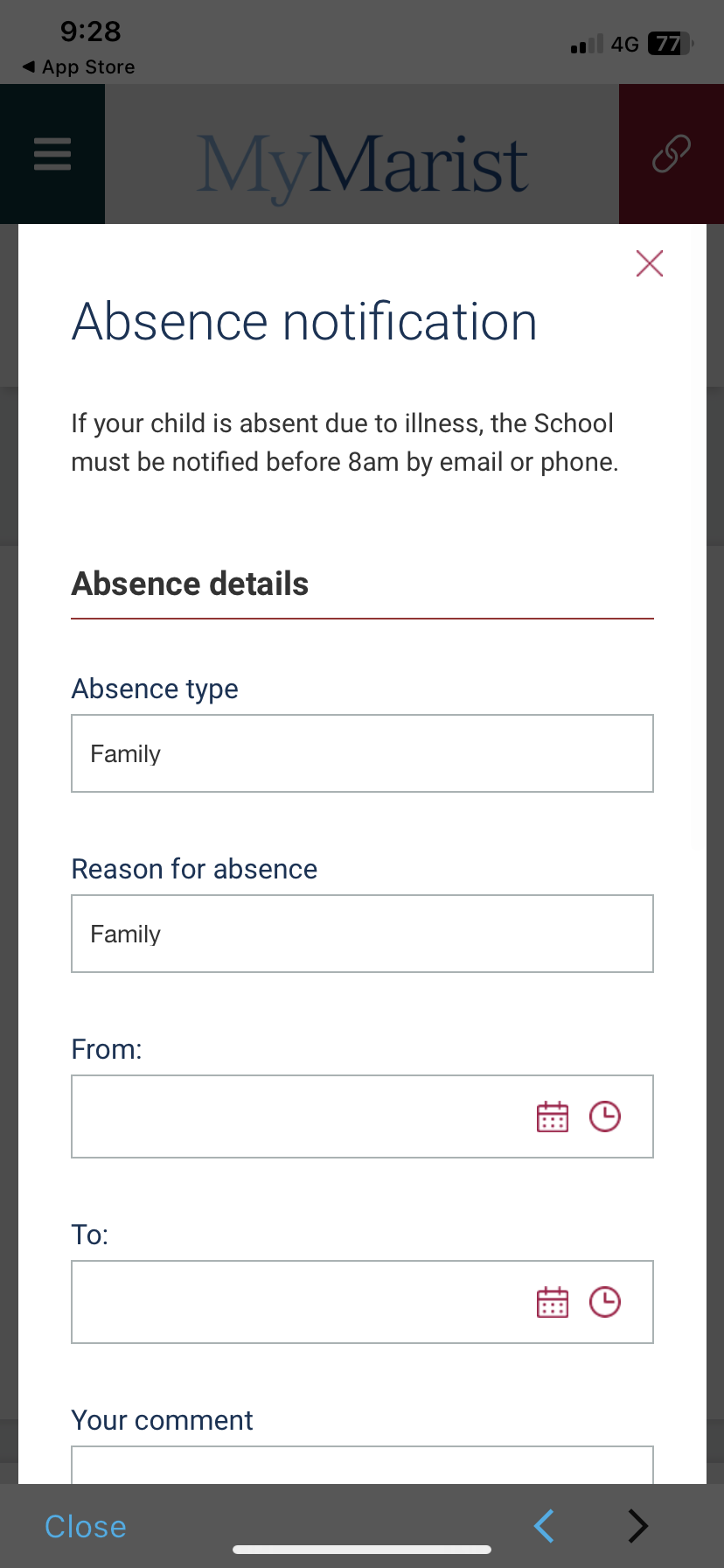The width and height of the screenshot is (724, 1568).
Task: Close the Absence notification dialog
Action: tap(649, 263)
